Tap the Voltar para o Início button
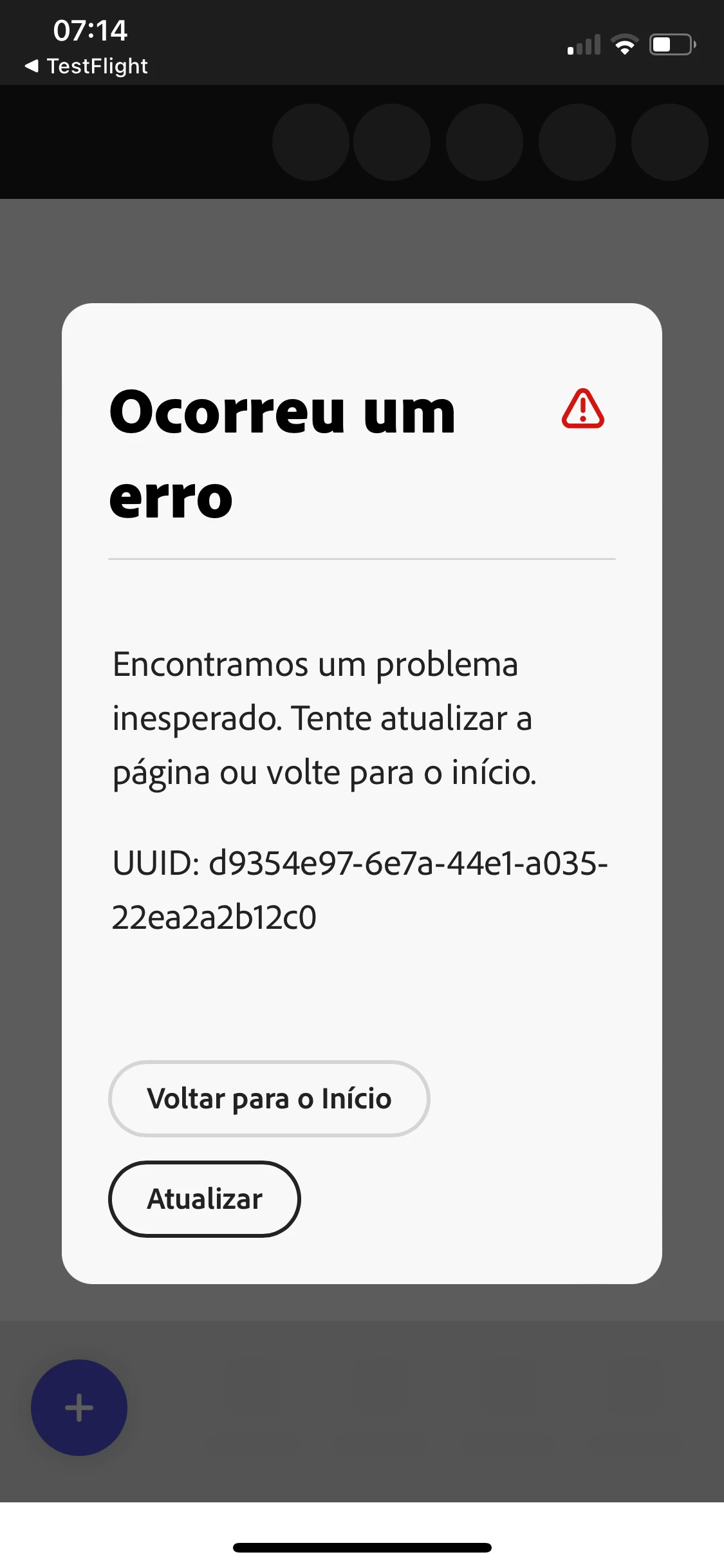This screenshot has width=724, height=1568. point(269,1098)
